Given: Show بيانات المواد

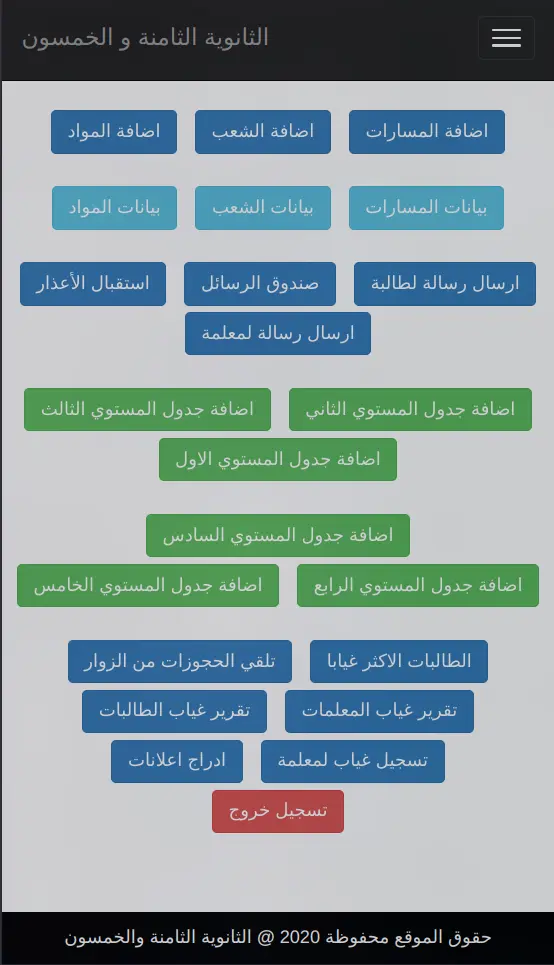Looking at the screenshot, I should click(114, 208).
